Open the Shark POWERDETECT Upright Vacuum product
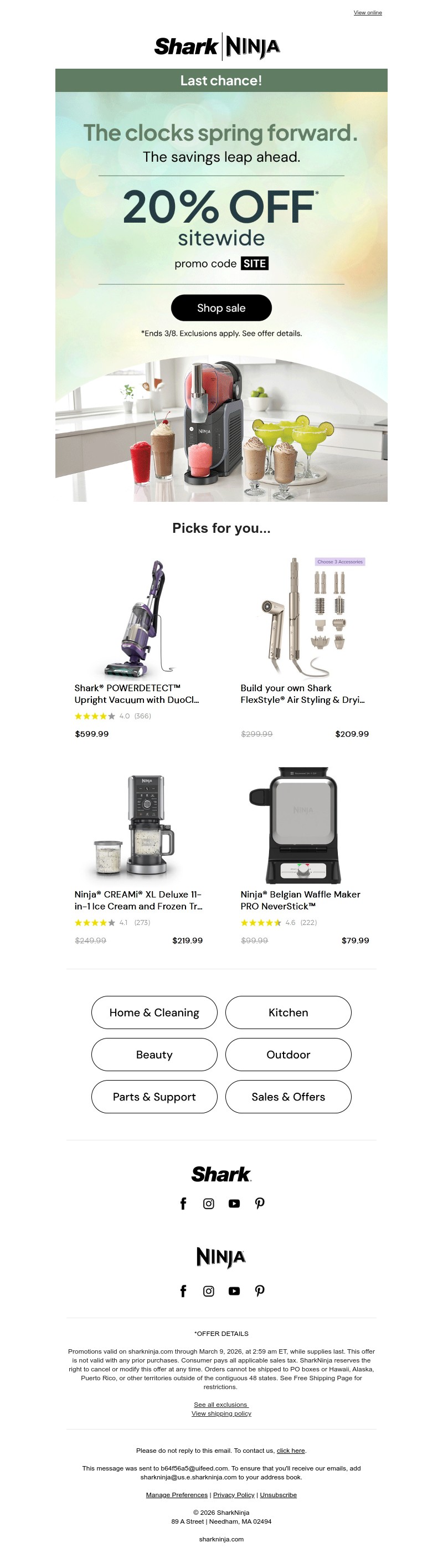This screenshot has height=1568, width=443. pos(136,694)
